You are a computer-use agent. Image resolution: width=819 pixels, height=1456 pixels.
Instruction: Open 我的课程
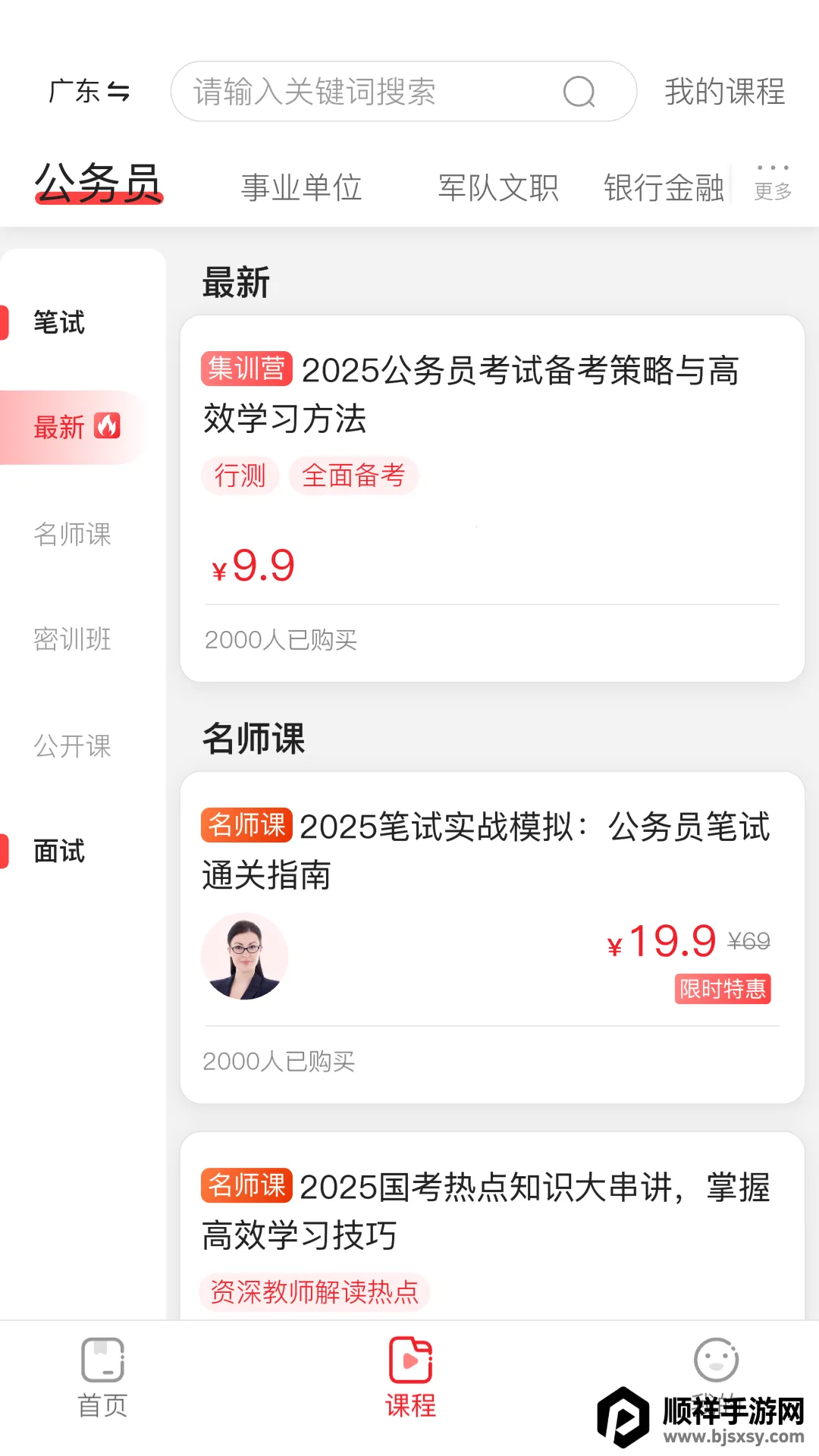coord(725,91)
